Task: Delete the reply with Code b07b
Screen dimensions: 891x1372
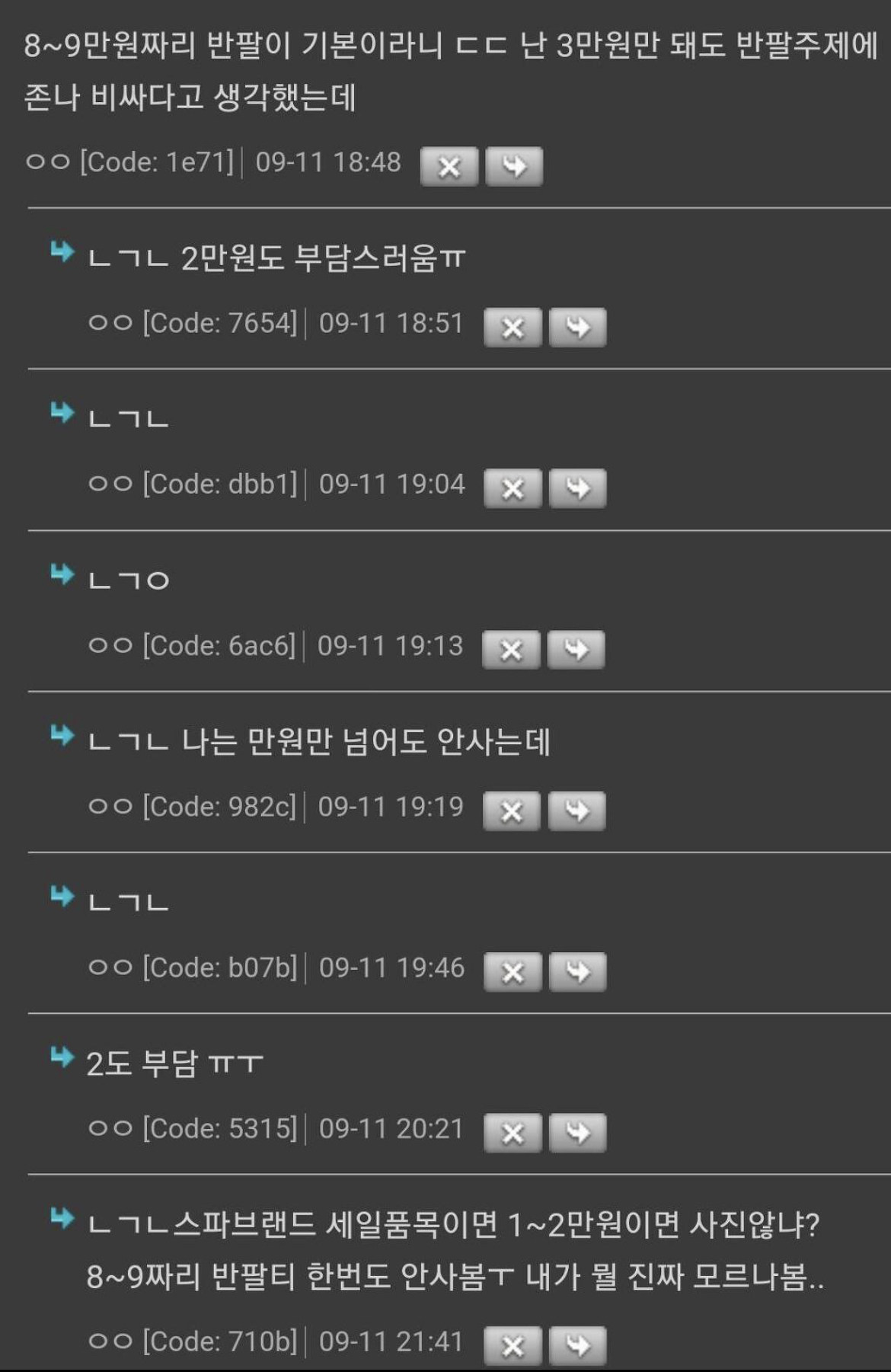Action: (x=513, y=972)
